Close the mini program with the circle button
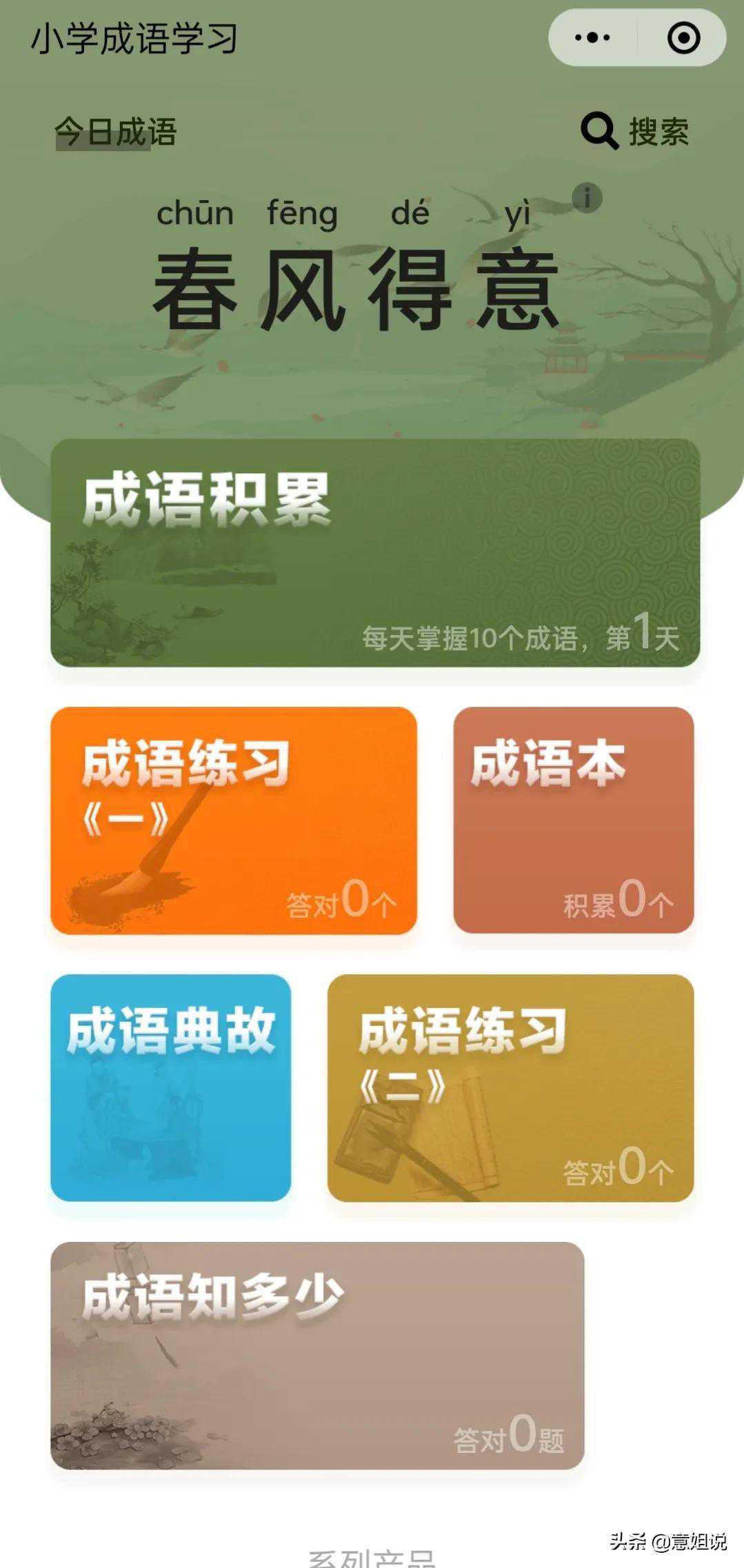Image resolution: width=744 pixels, height=1568 pixels. click(683, 38)
